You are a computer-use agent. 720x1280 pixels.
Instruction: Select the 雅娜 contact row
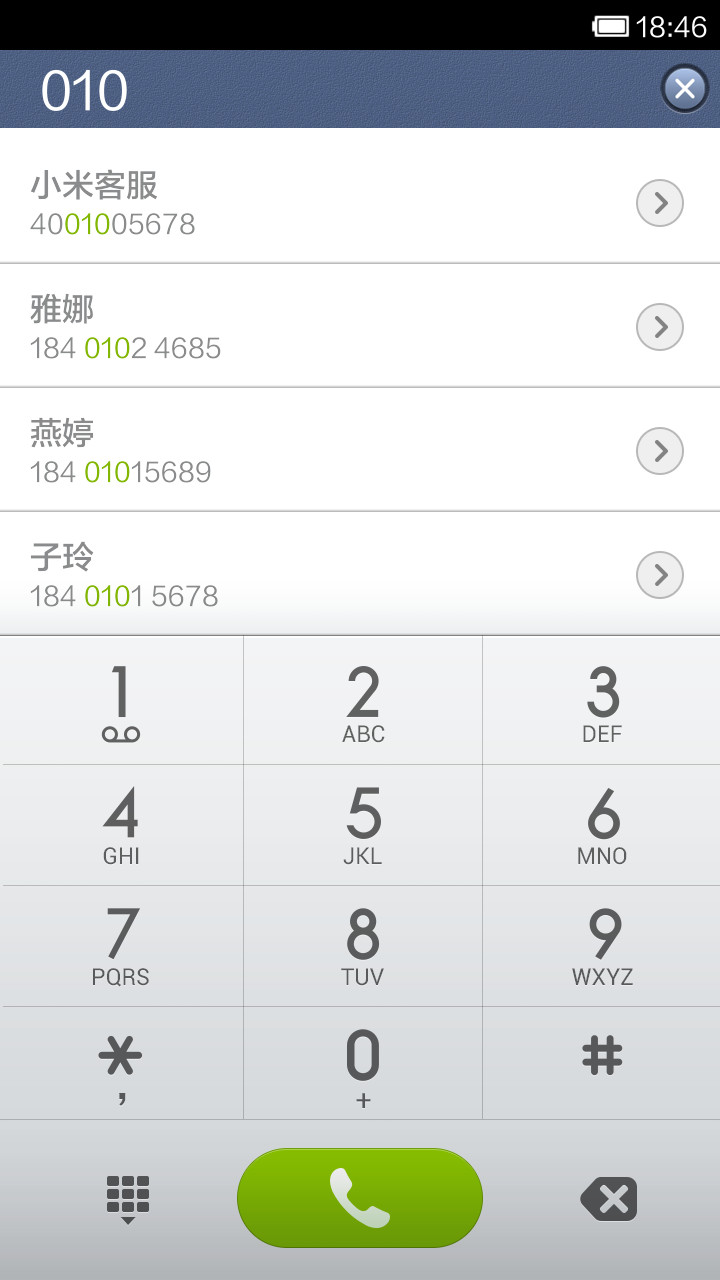360,326
